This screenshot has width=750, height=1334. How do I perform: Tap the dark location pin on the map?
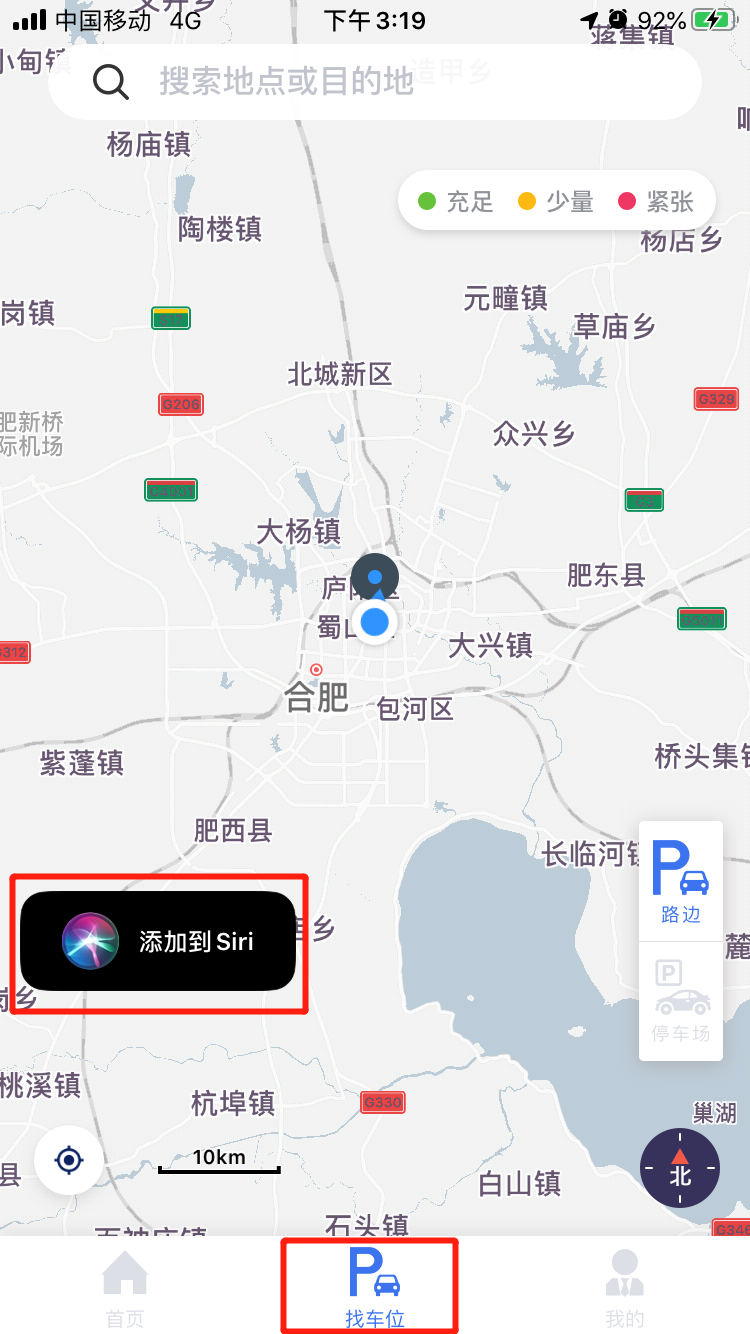click(x=375, y=578)
